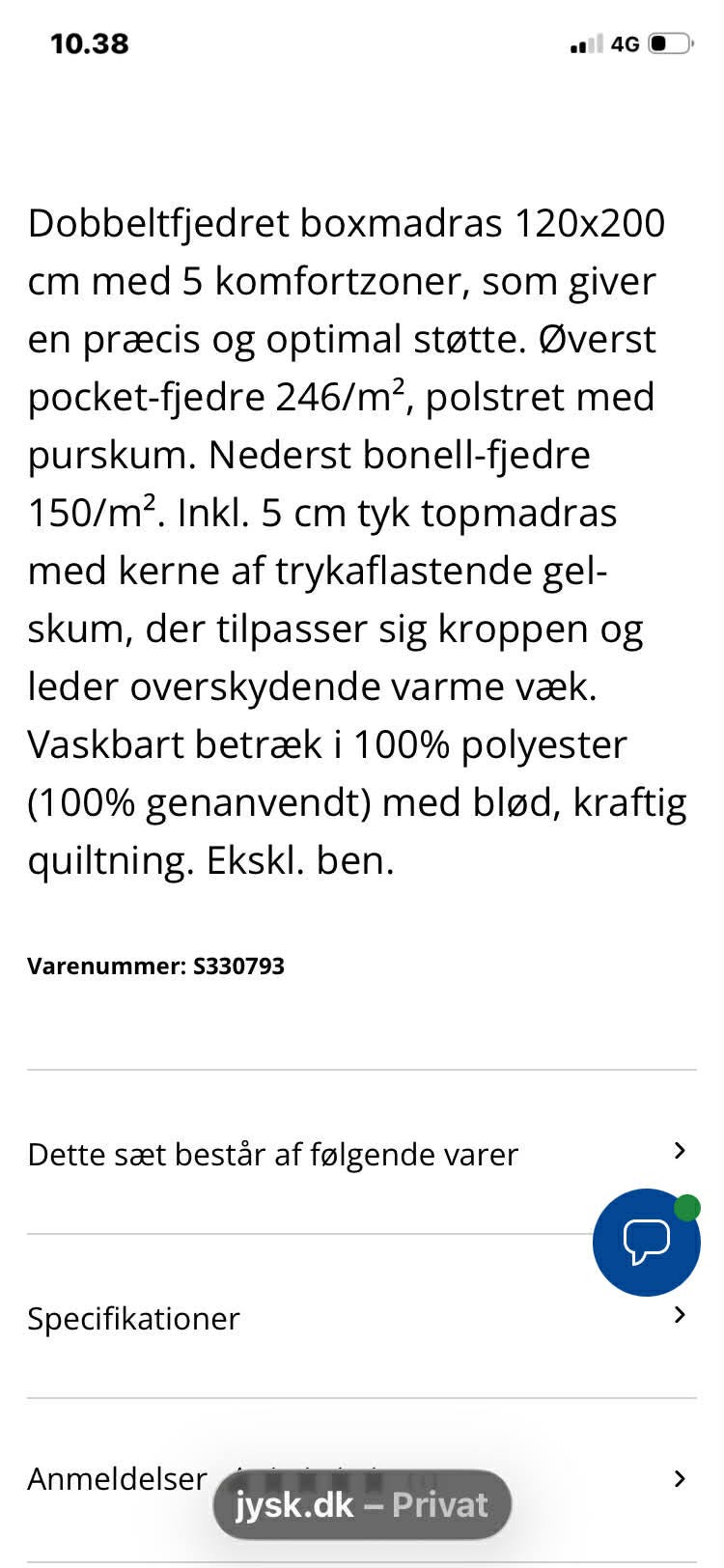Click the speech bubble inside the chat button

click(646, 1242)
